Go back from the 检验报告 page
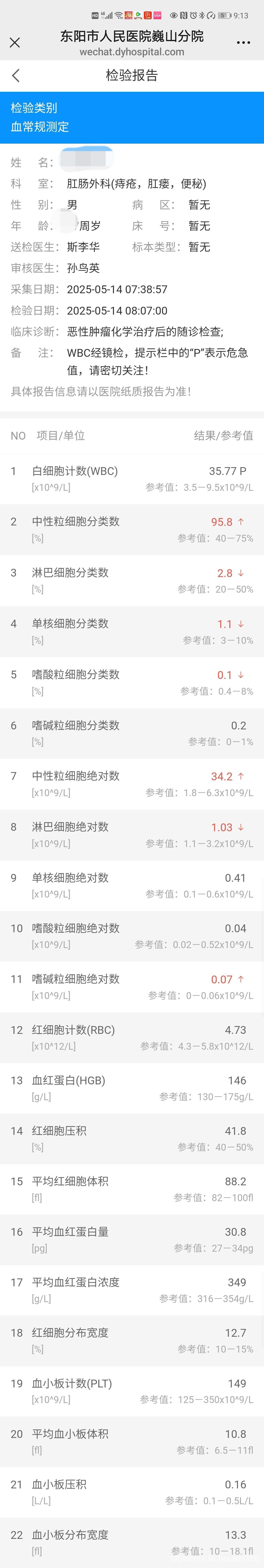The width and height of the screenshot is (264, 1568). [16, 75]
